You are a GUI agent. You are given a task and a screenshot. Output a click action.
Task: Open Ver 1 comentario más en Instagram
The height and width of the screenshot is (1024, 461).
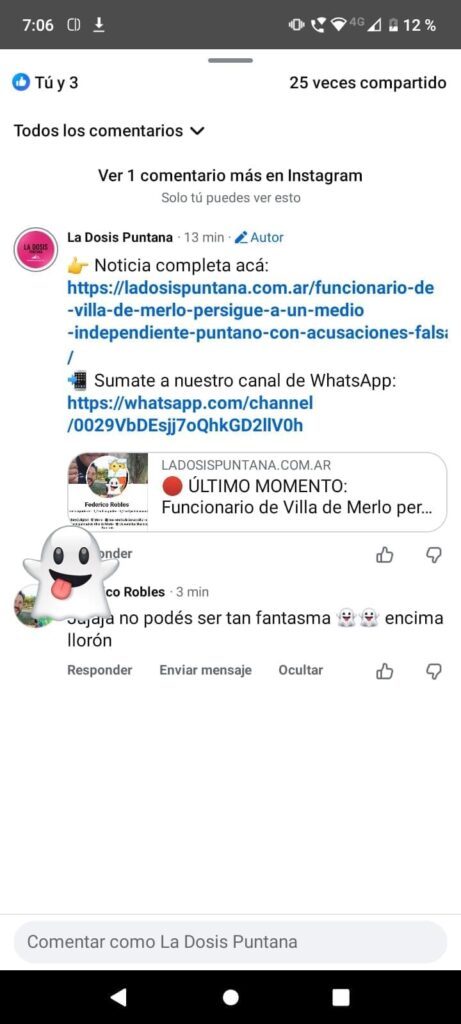pos(230,175)
